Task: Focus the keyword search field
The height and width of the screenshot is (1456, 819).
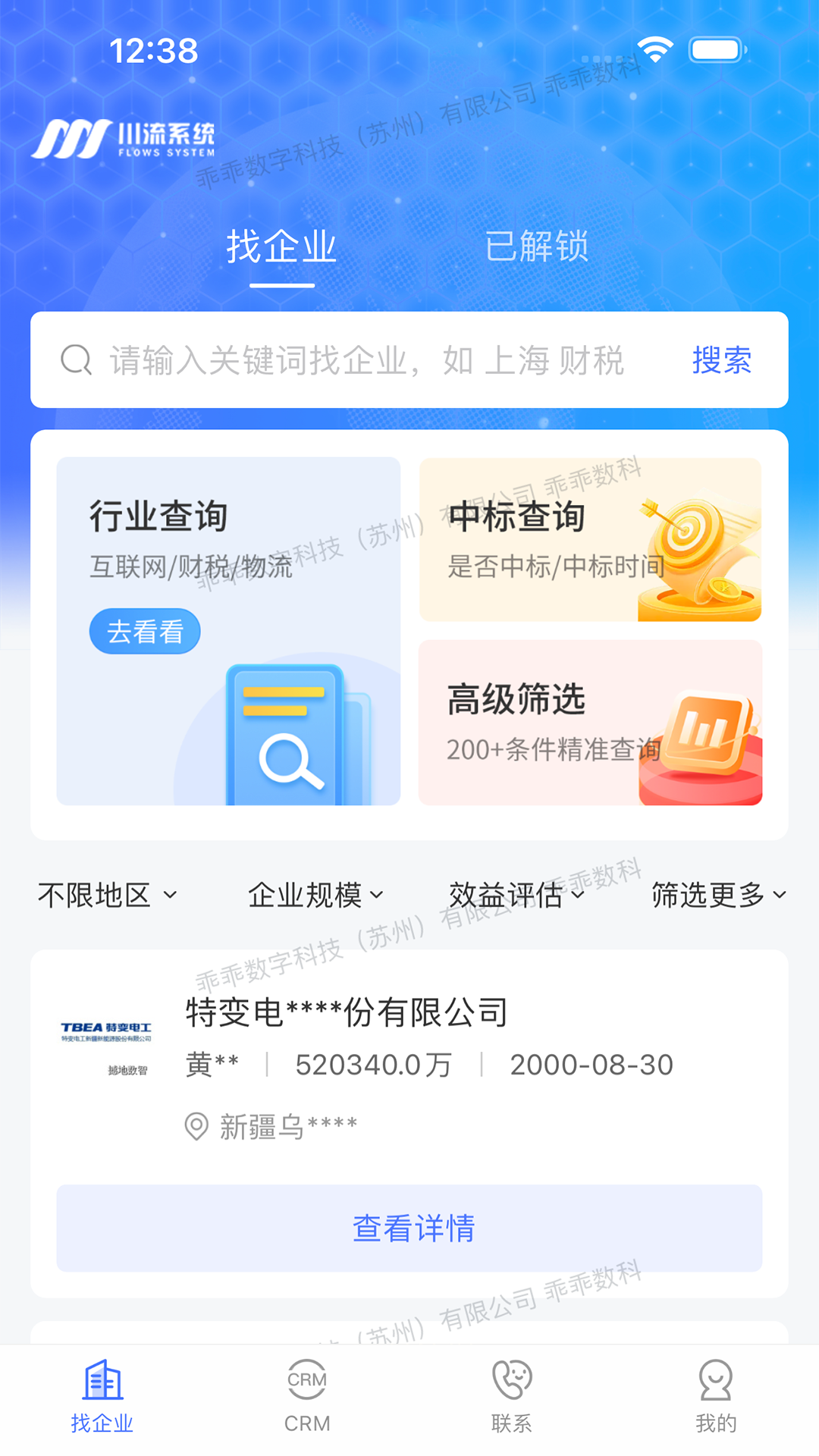Action: [x=364, y=360]
